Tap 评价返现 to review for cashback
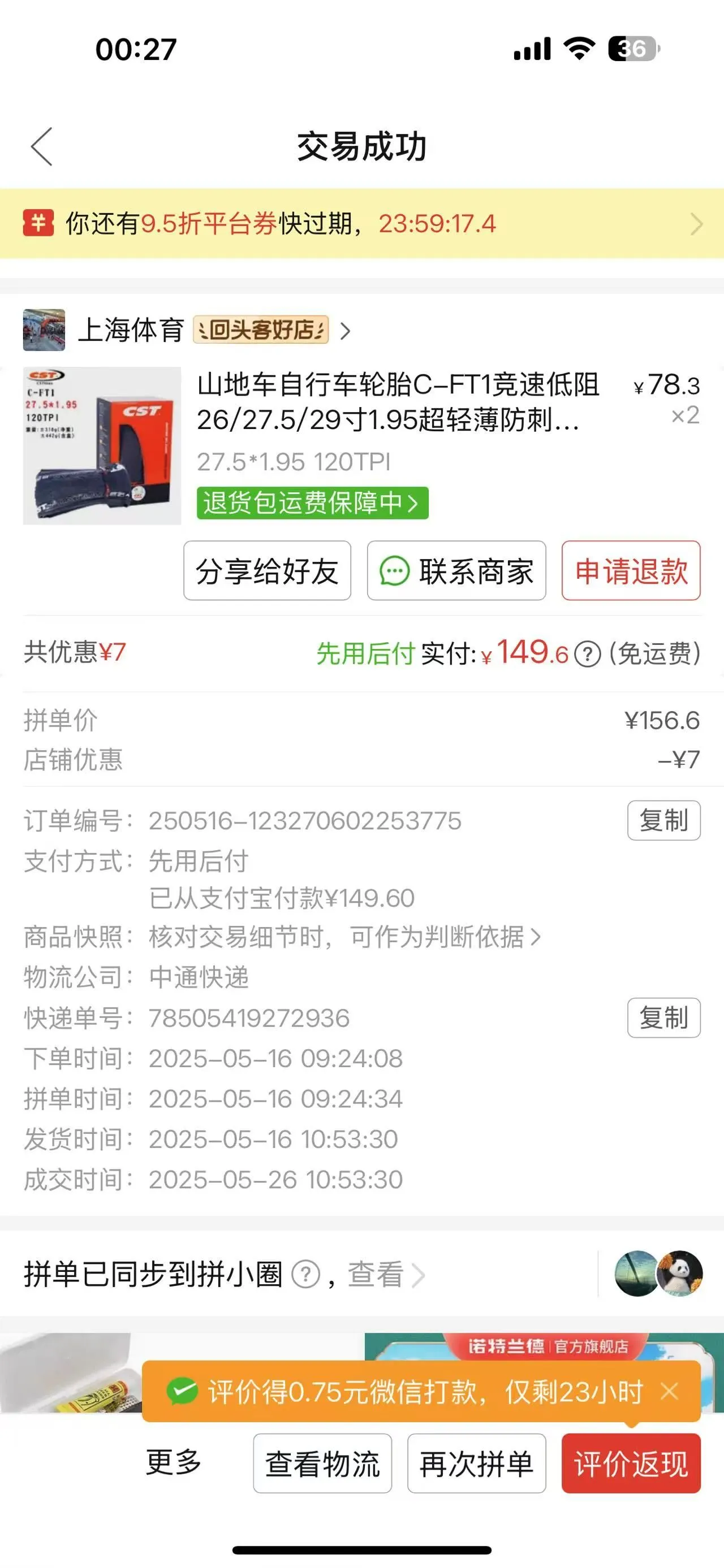724x1568 pixels. pyautogui.click(x=631, y=1463)
